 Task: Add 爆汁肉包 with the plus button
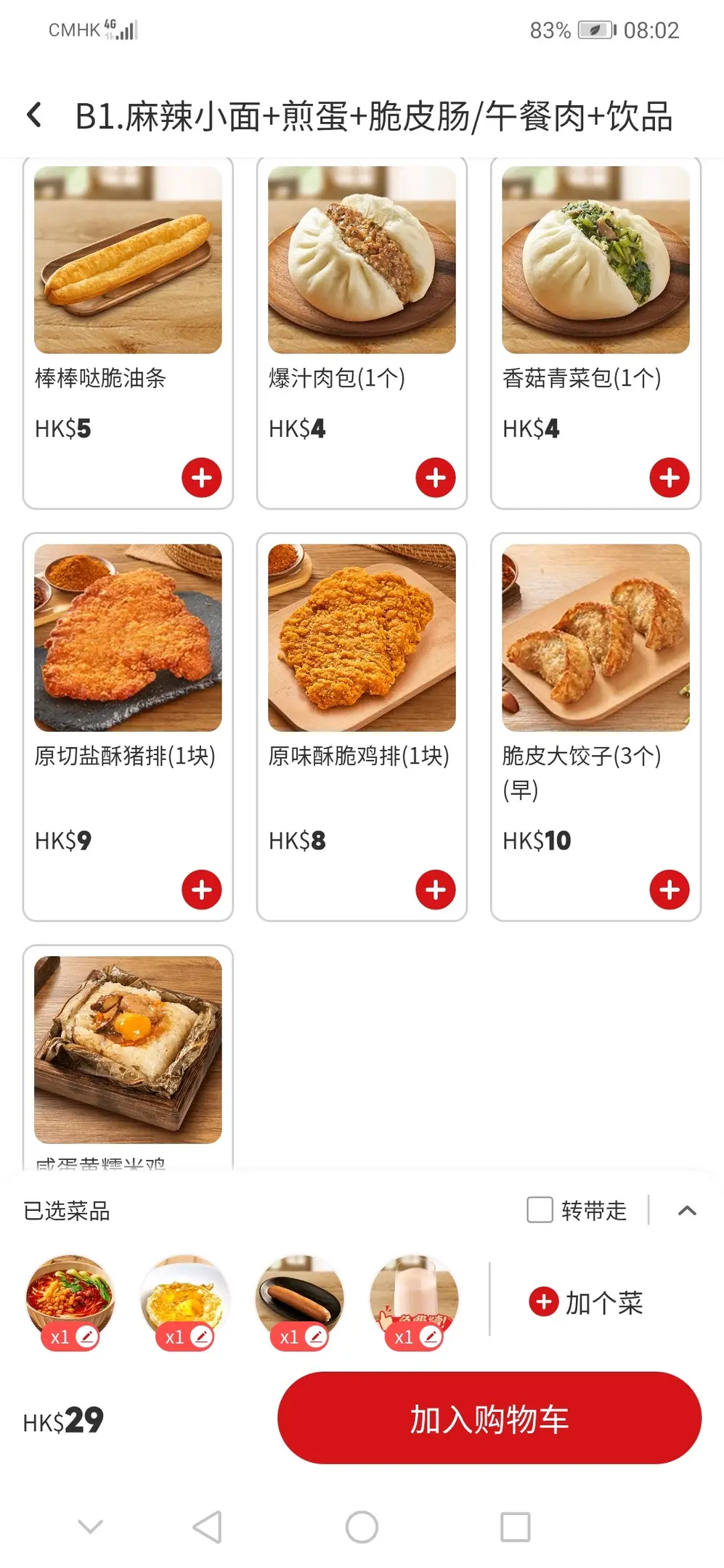coord(435,478)
